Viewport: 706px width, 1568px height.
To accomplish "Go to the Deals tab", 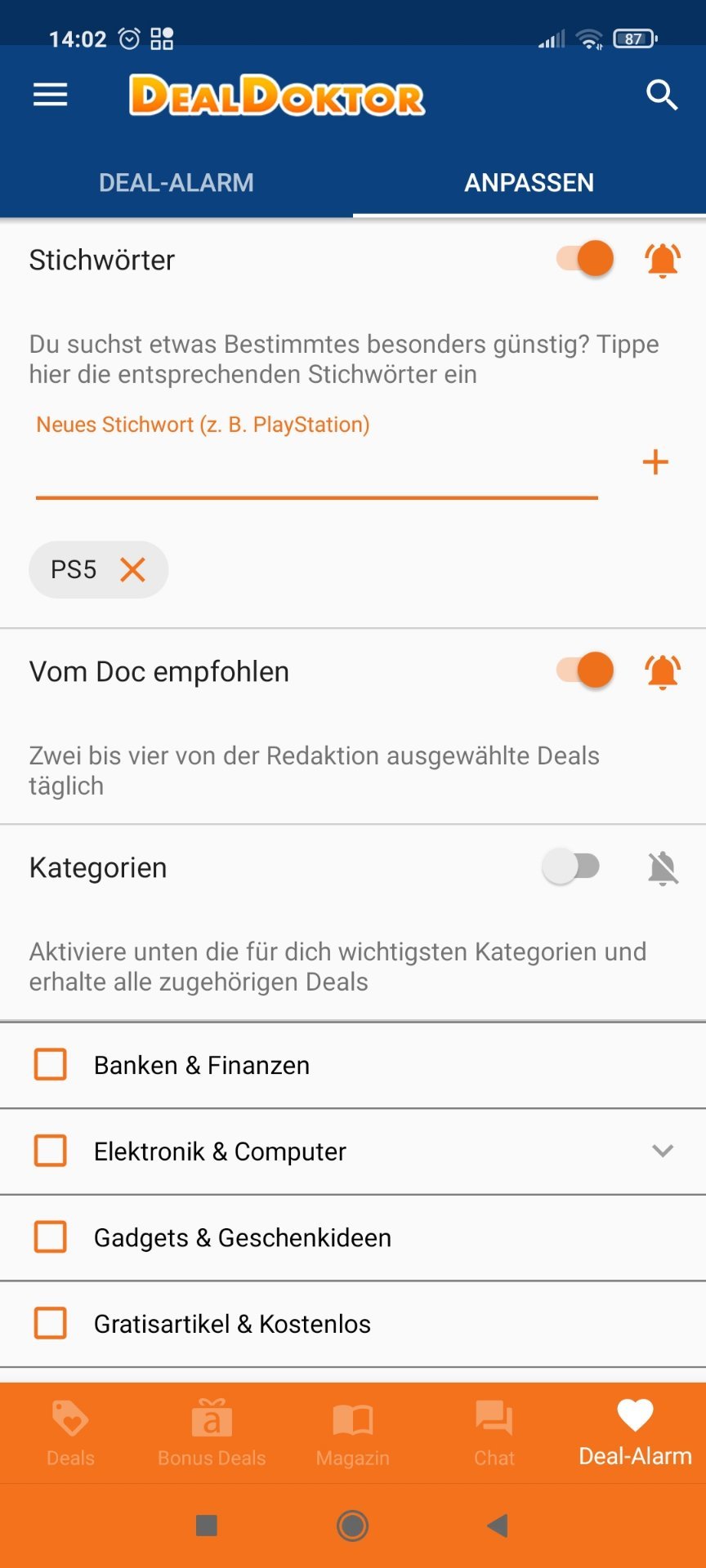I will pos(70,1433).
